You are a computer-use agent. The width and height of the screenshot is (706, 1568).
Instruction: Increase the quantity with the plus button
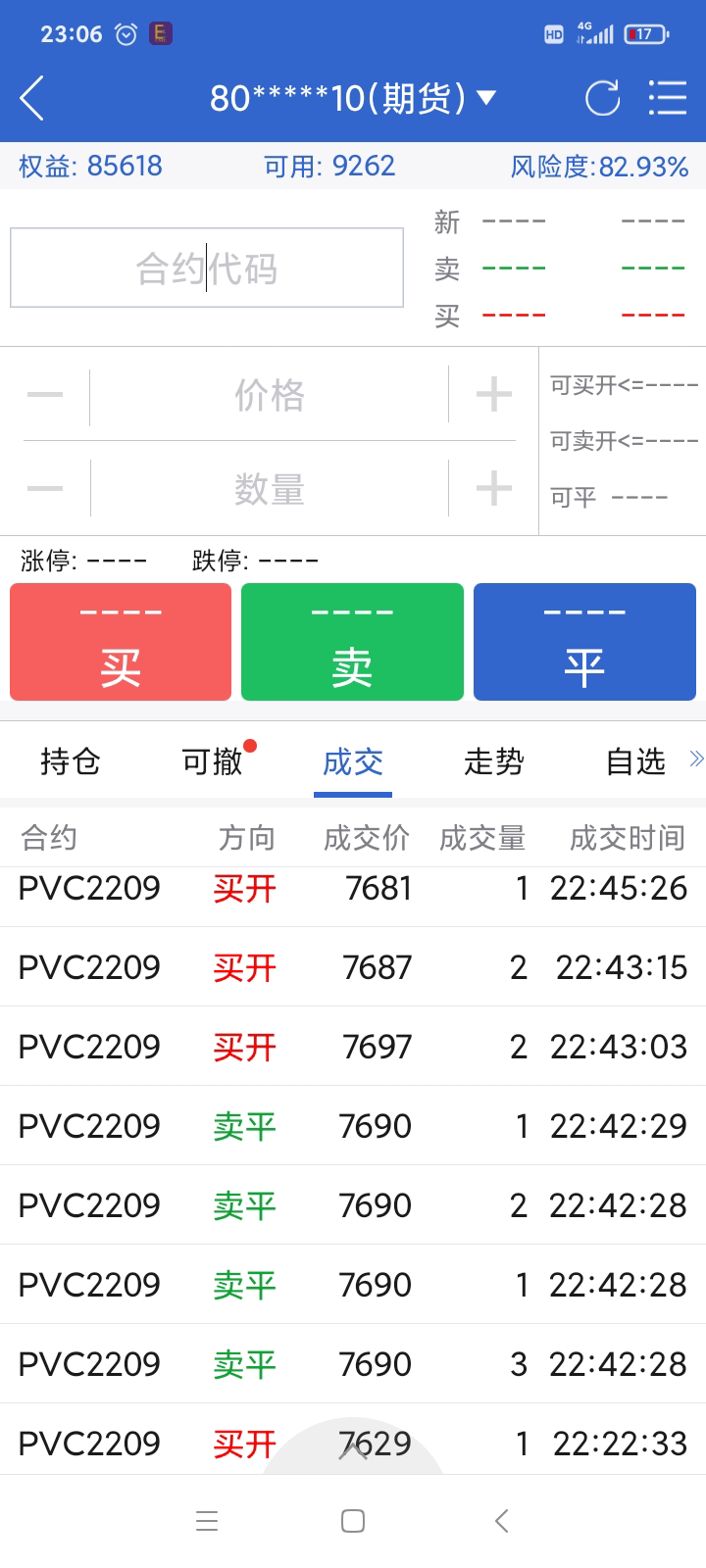[x=493, y=488]
